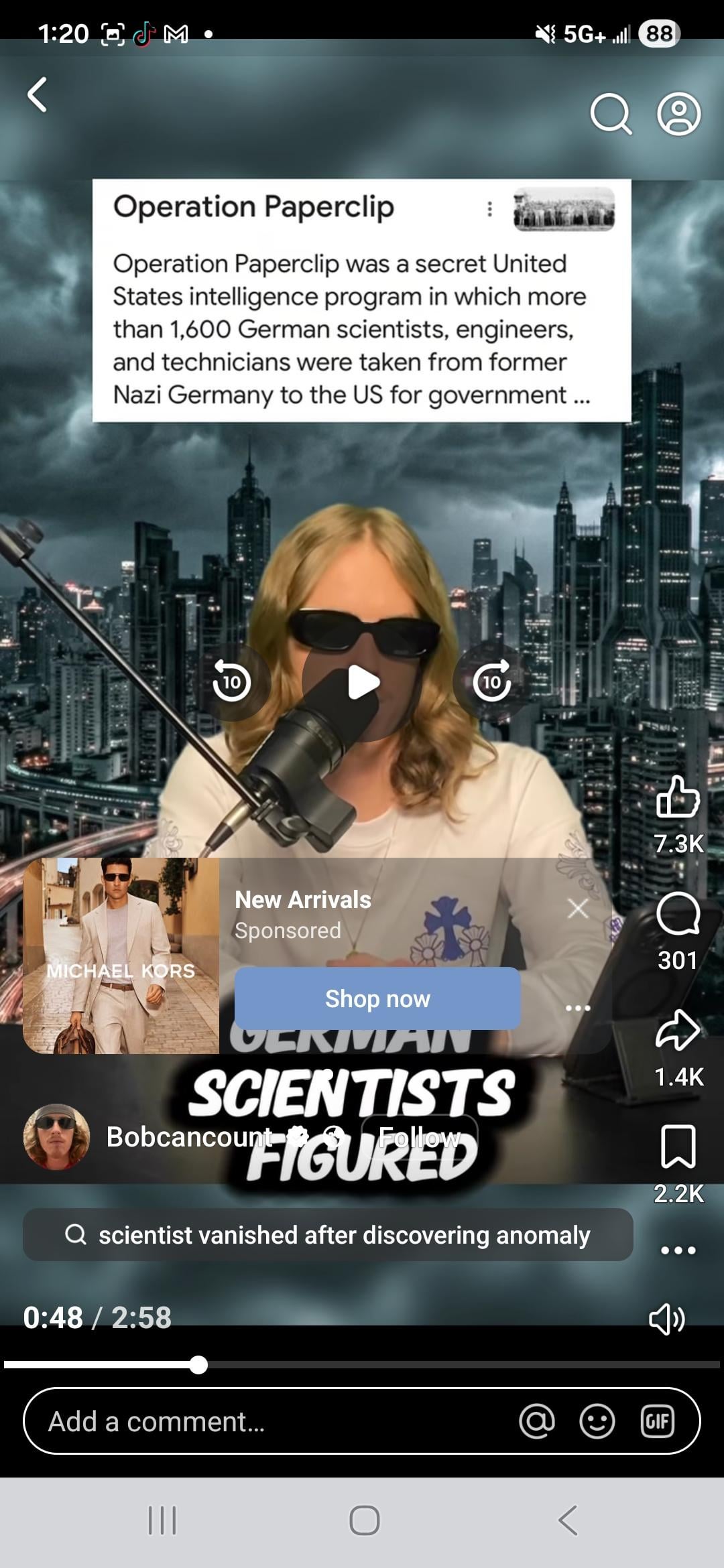
Task: Open the comments section
Action: click(x=678, y=914)
